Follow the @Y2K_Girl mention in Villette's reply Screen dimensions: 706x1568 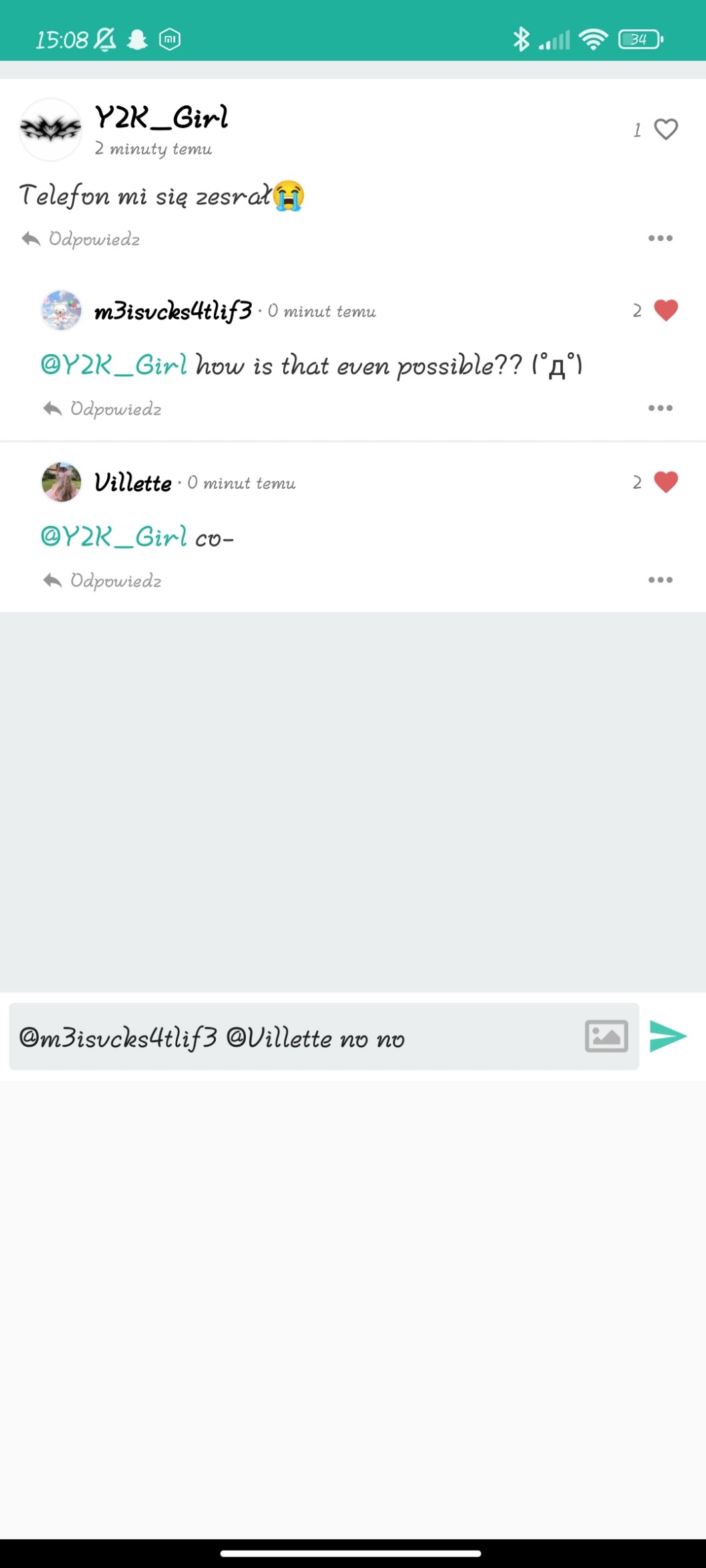pyautogui.click(x=114, y=537)
